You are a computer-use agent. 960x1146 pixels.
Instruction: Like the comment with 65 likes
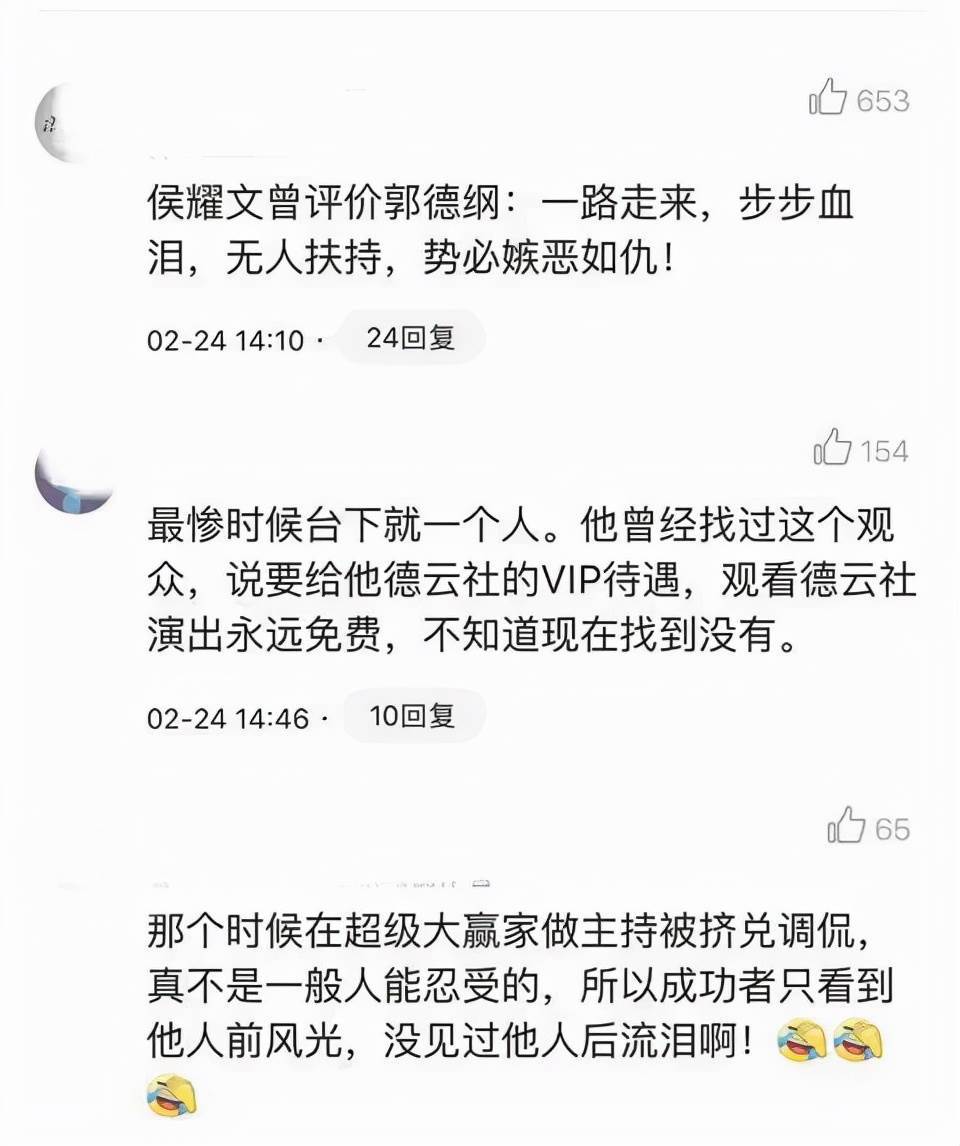click(846, 828)
